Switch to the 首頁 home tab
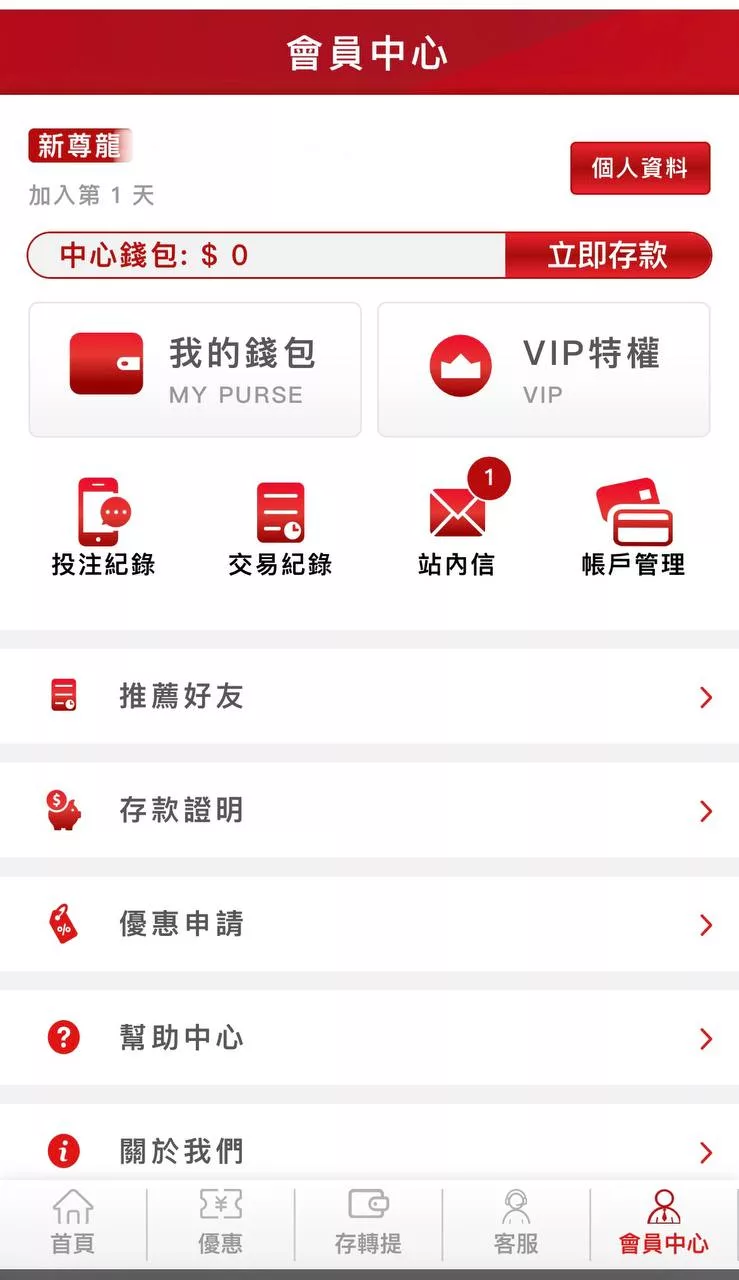 click(73, 1222)
